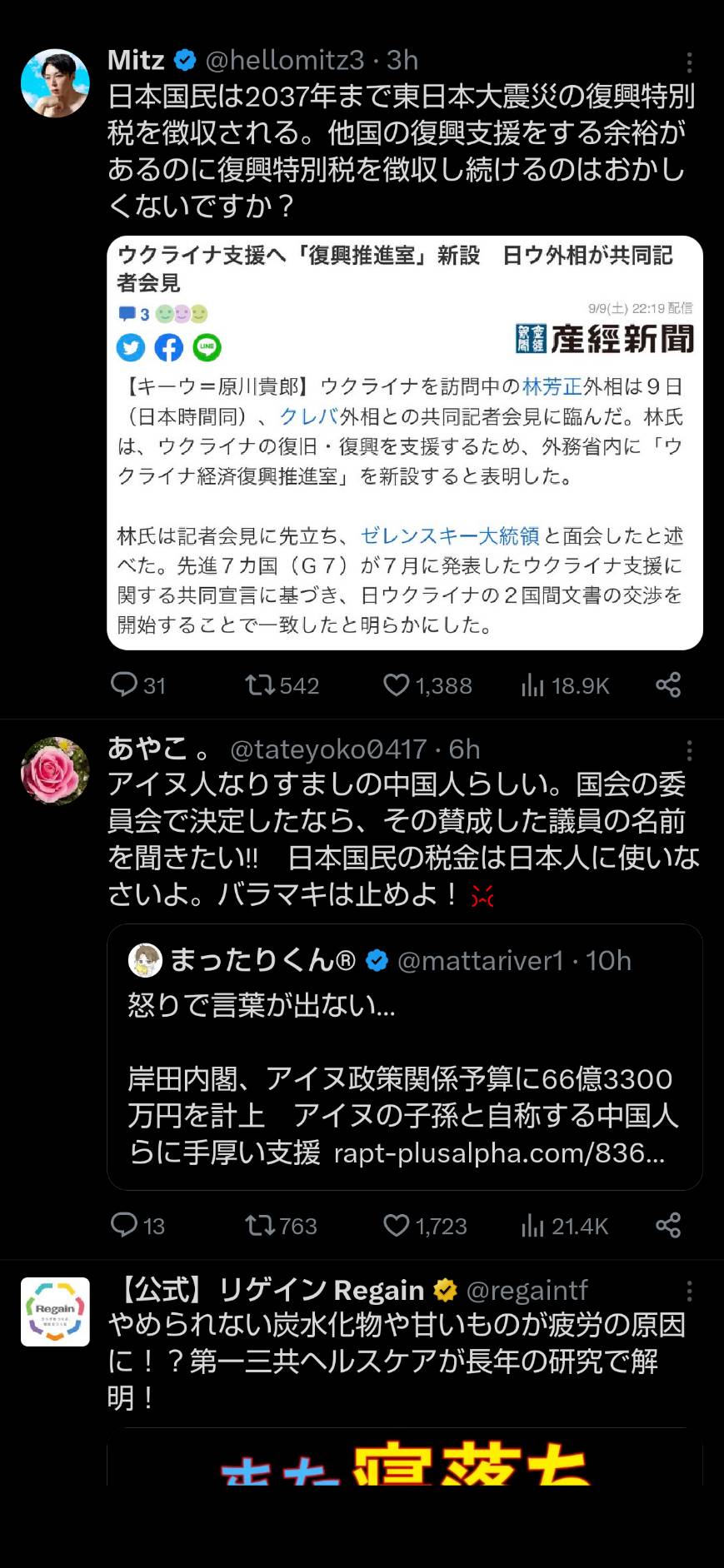The image size is (724, 1568).
Task: Like Mitz's post with 1,388 likes
Action: [427, 685]
